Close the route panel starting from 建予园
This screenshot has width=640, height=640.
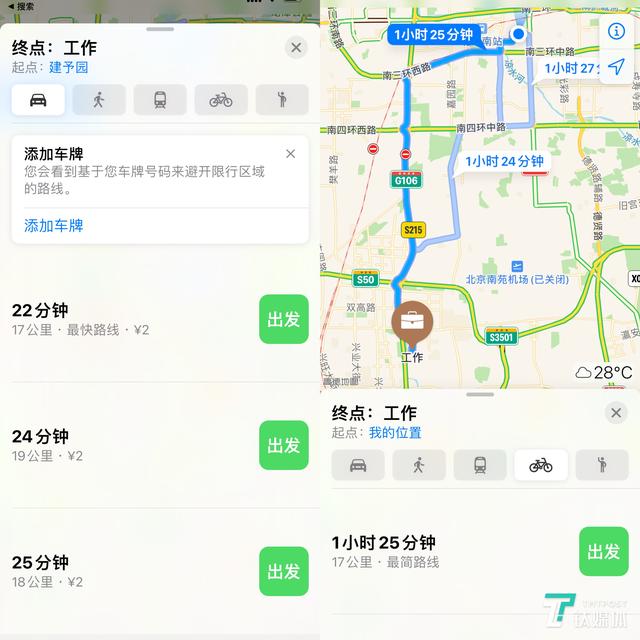[296, 47]
